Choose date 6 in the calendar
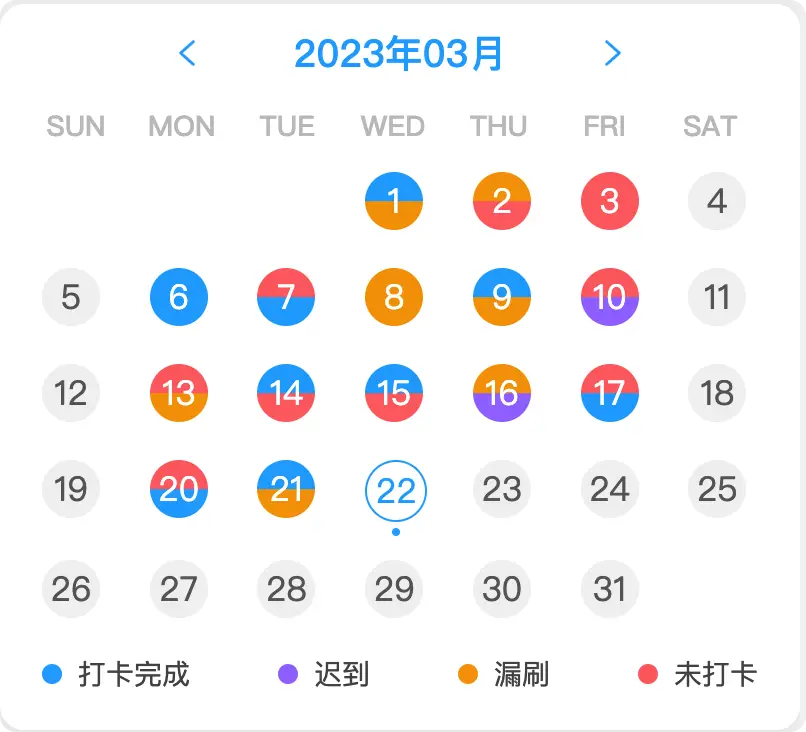 [179, 297]
